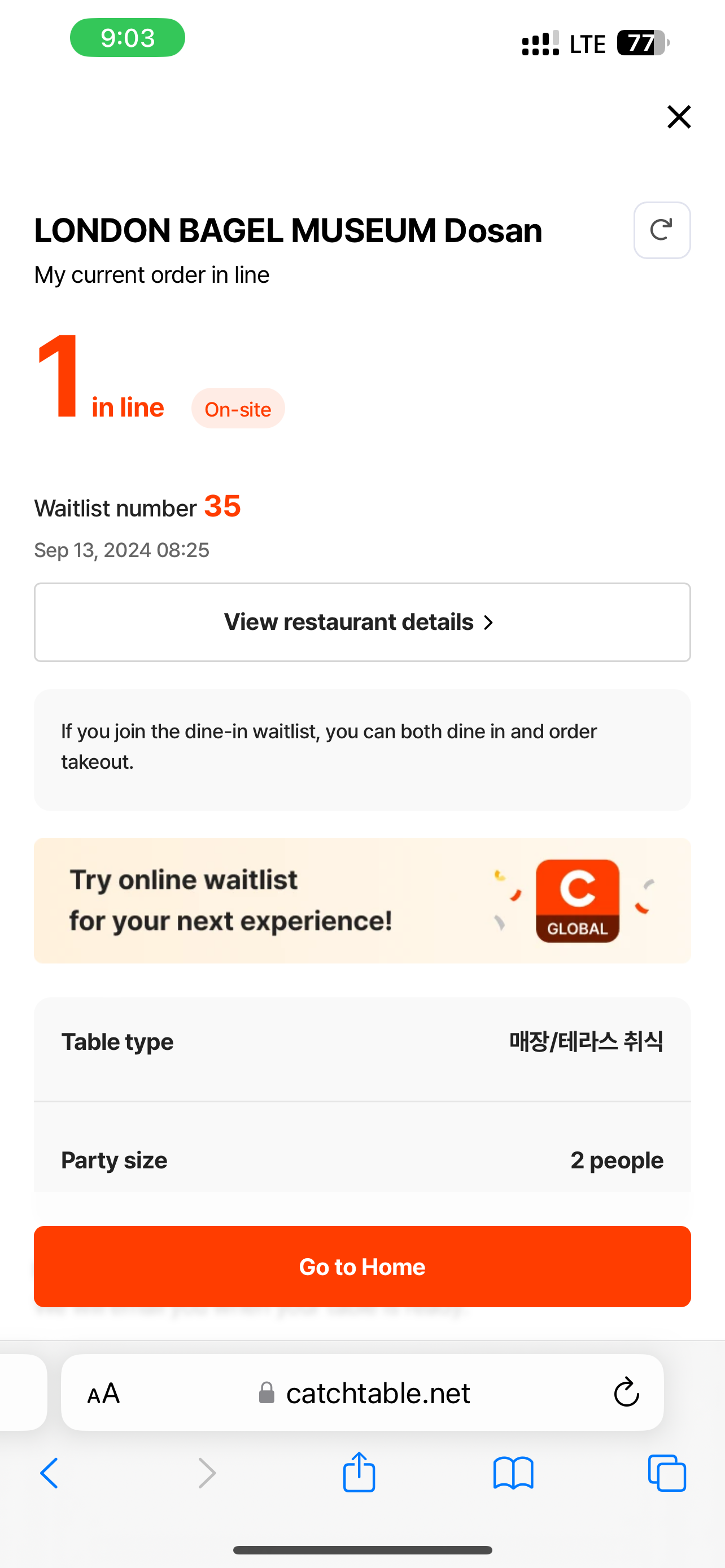The width and height of the screenshot is (725, 1568).
Task: Share this page
Action: tap(359, 1473)
